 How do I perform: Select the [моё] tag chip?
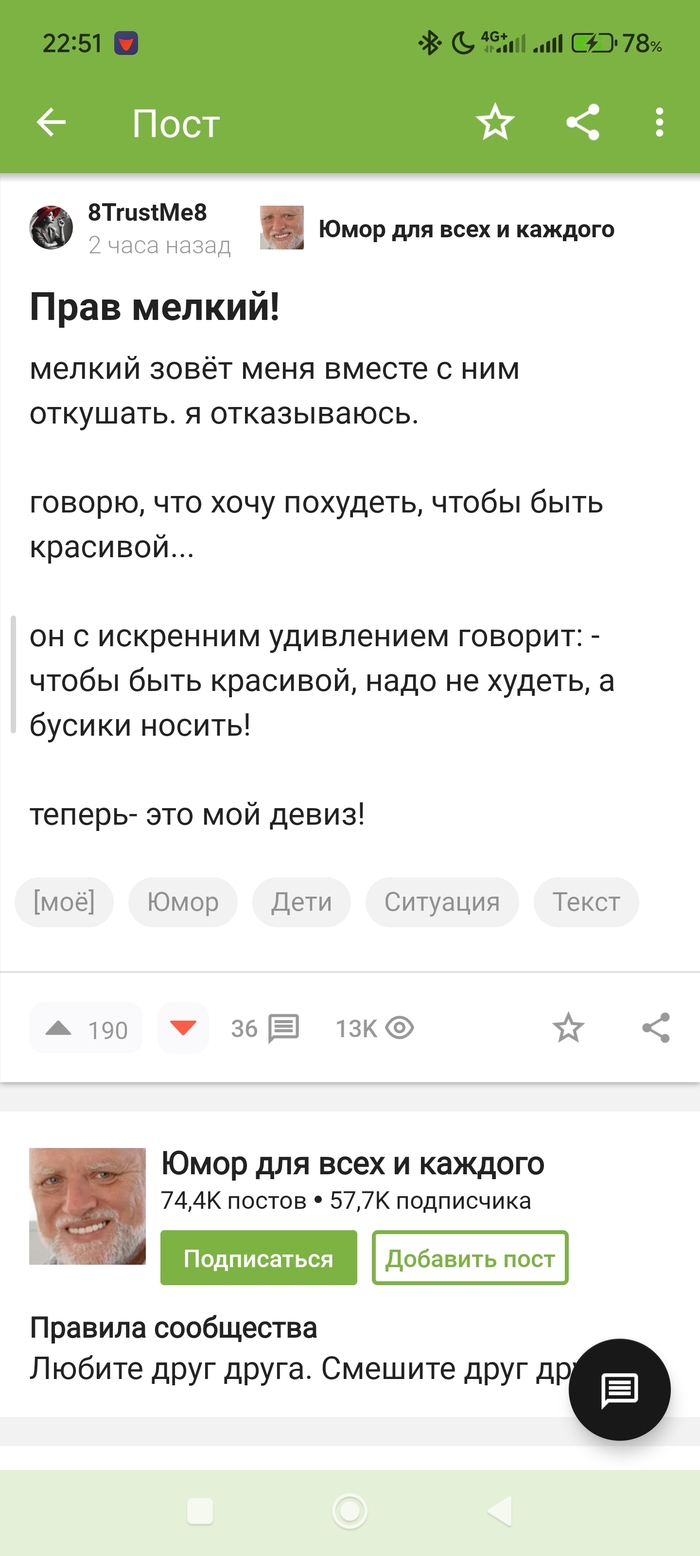64,902
